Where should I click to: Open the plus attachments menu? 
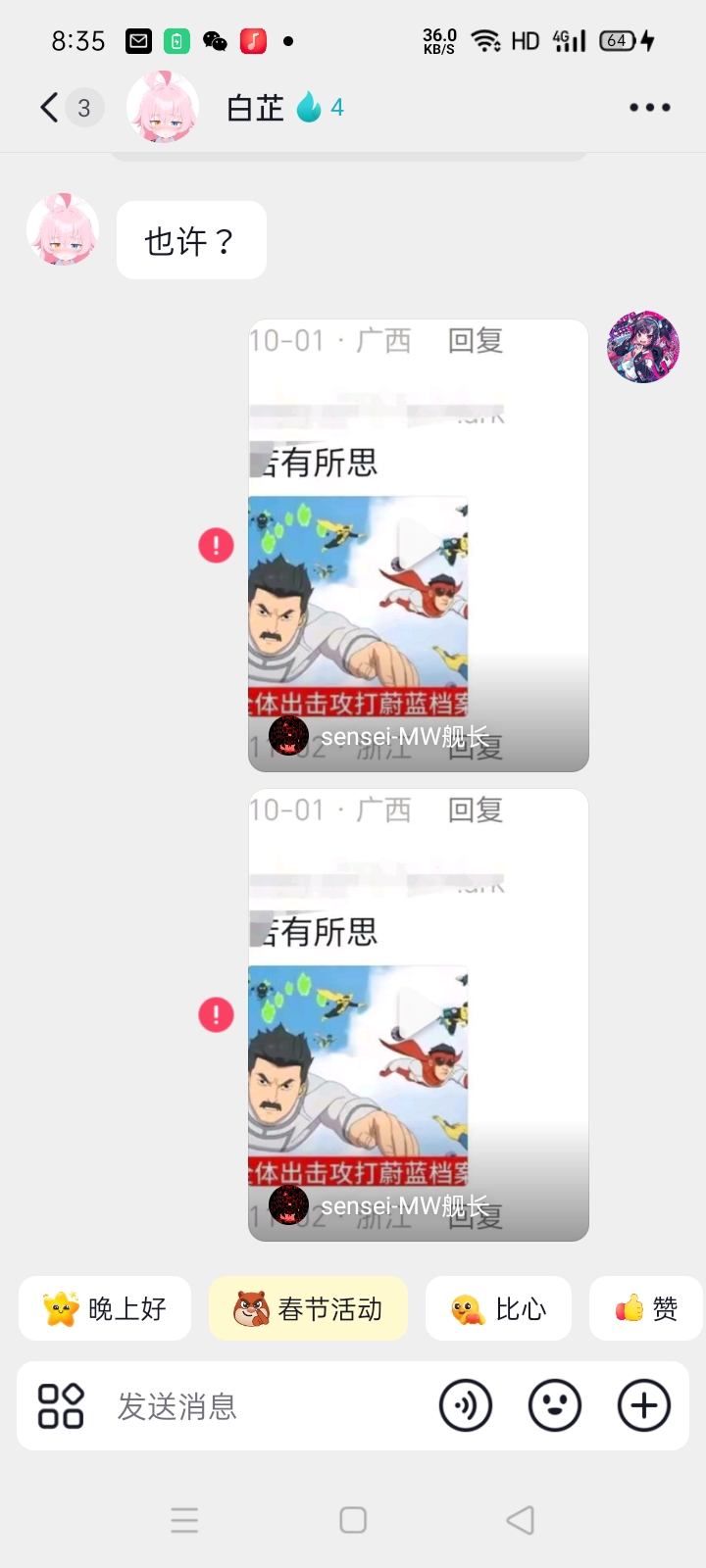pos(643,1405)
